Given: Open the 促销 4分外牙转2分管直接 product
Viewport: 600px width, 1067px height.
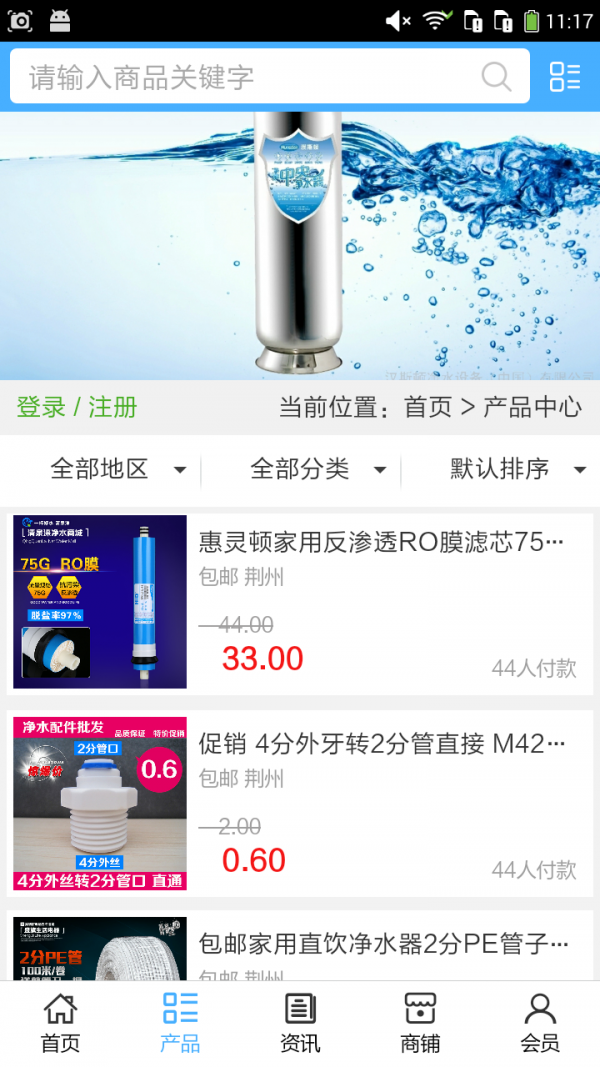Looking at the screenshot, I should tap(381, 744).
